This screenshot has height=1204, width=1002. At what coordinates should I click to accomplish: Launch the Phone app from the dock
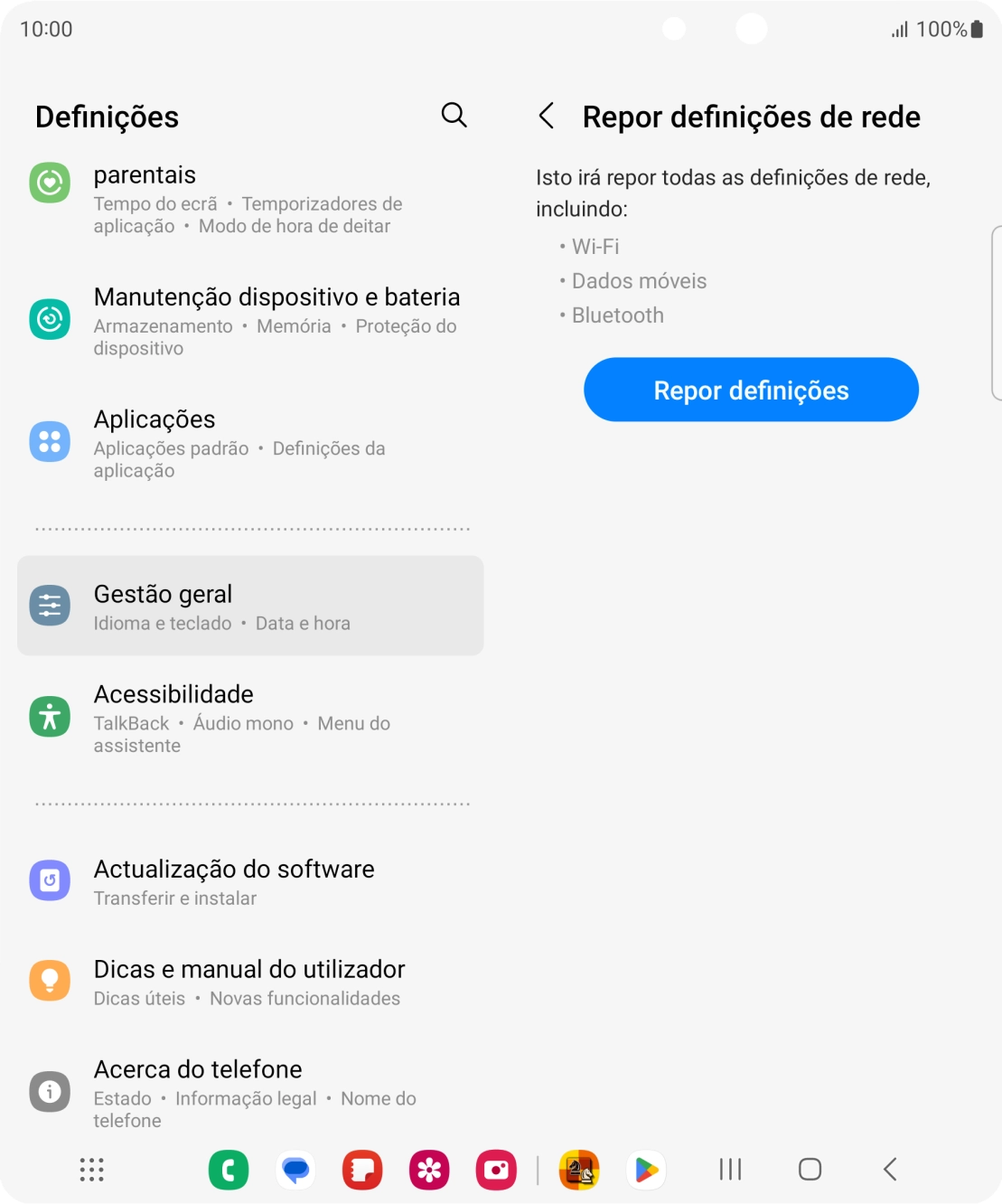pos(229,1169)
